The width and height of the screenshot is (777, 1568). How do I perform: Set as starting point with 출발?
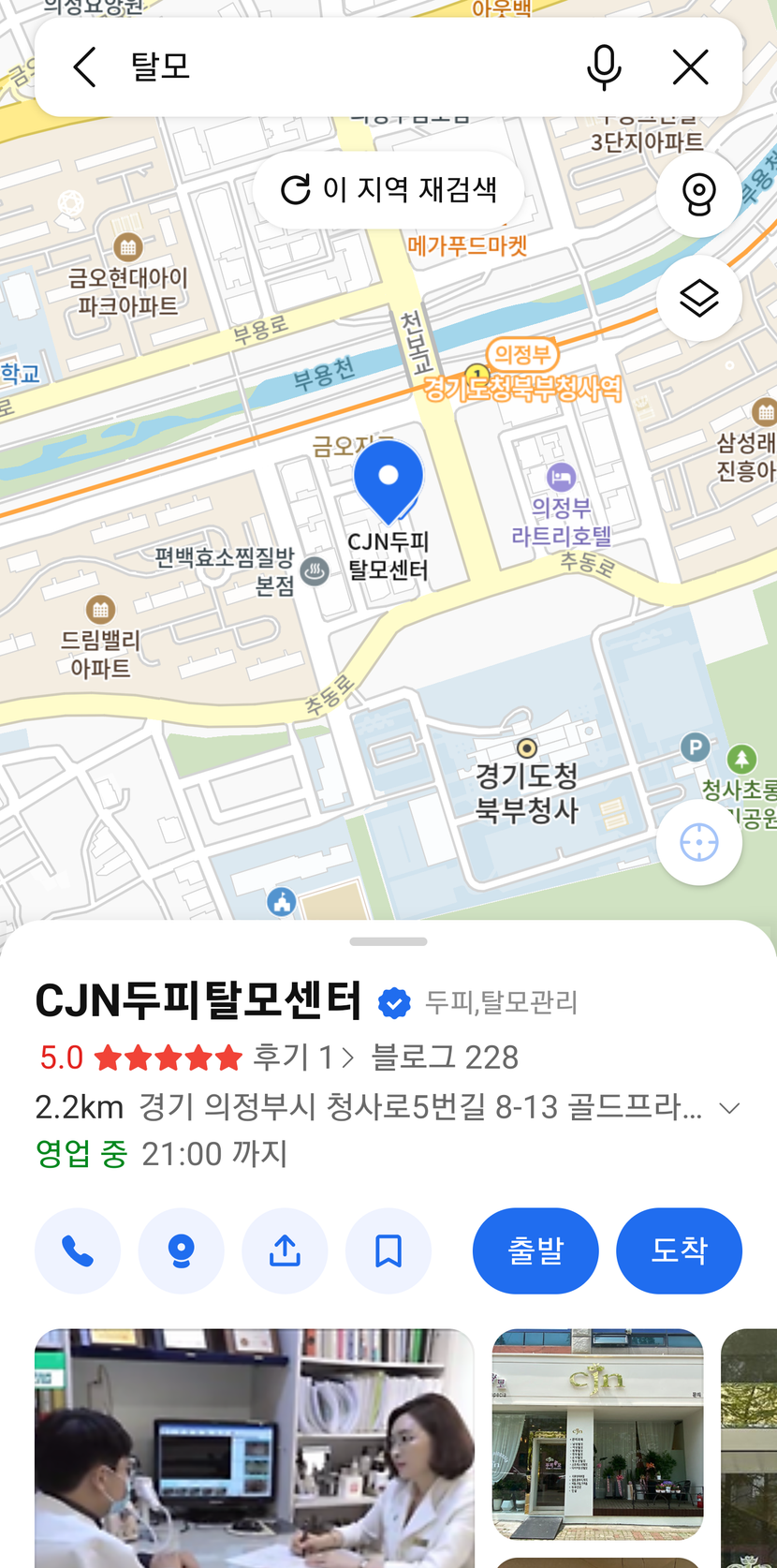[535, 1250]
